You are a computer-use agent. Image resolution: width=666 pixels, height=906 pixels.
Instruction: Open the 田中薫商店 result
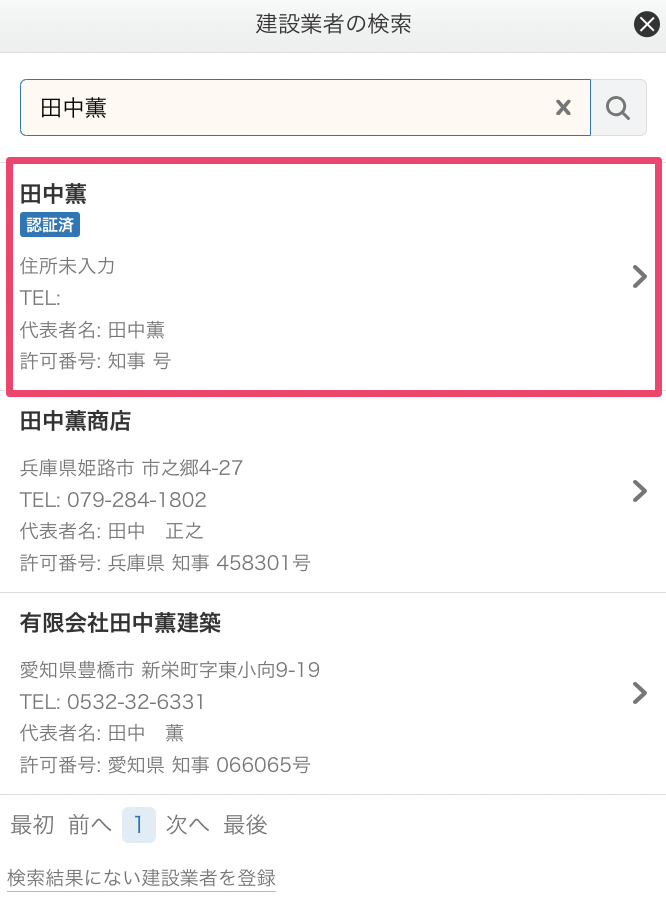click(333, 490)
